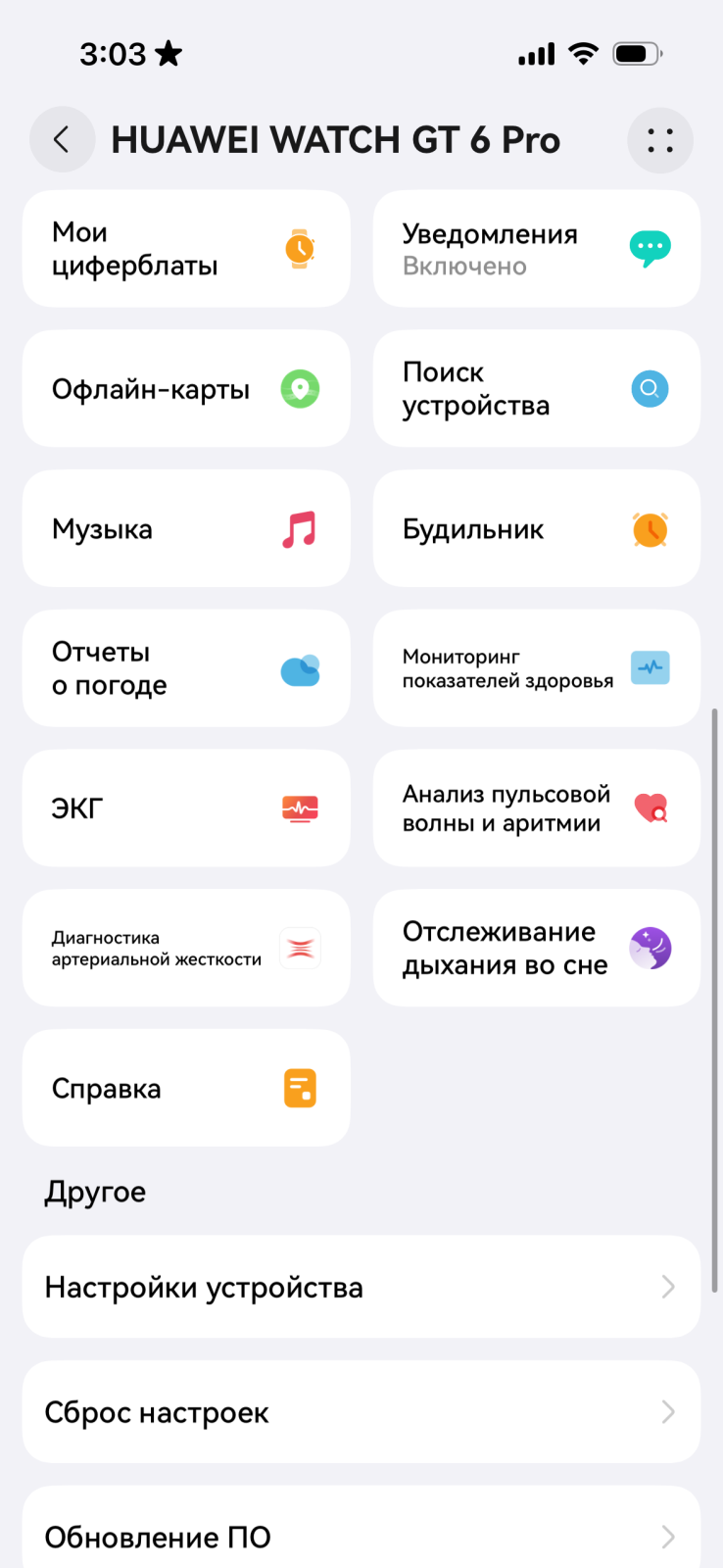Open Мои циферблаты card
This screenshot has height=1568, width=723.
pos(186,249)
